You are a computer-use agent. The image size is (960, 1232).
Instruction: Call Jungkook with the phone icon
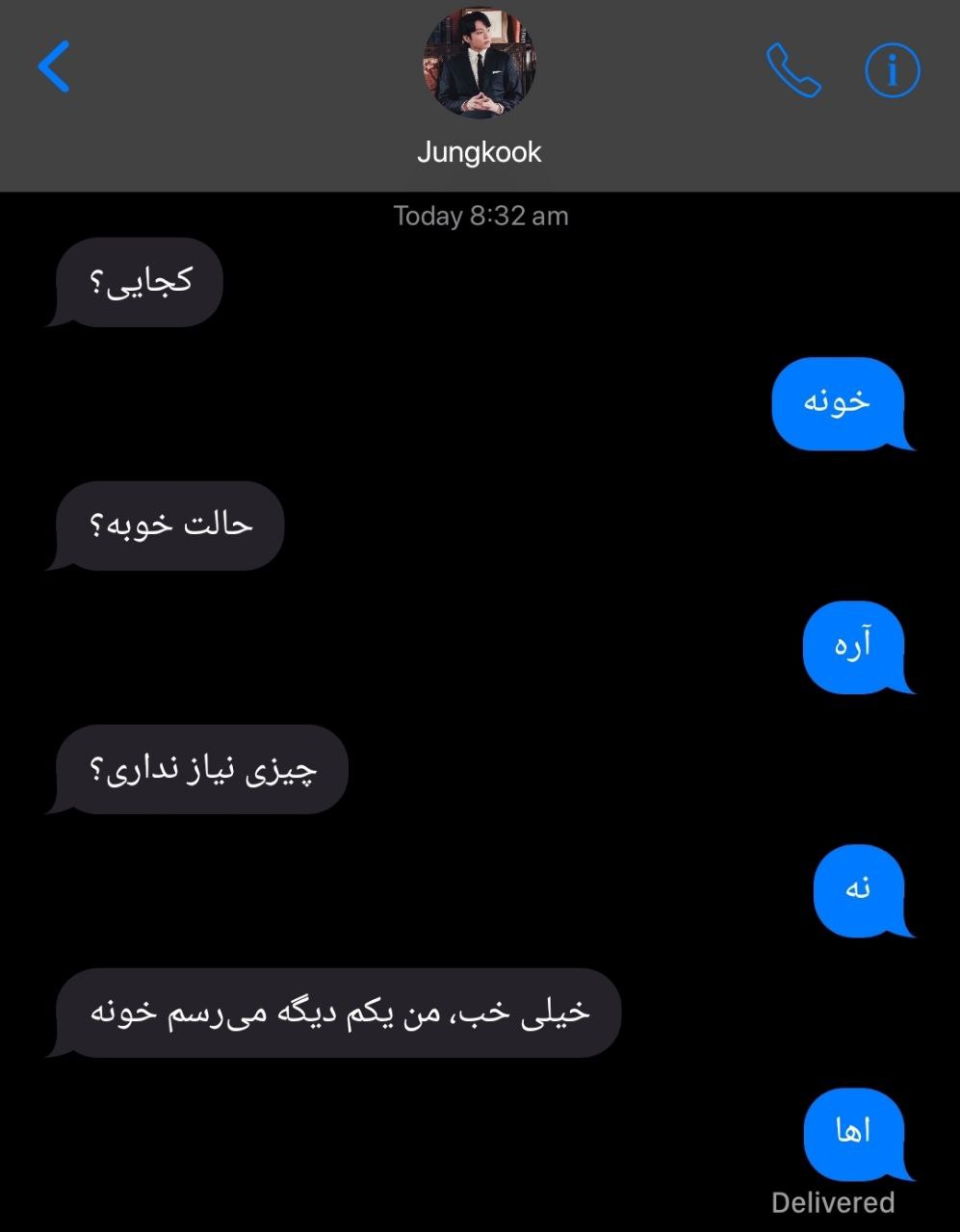click(793, 70)
